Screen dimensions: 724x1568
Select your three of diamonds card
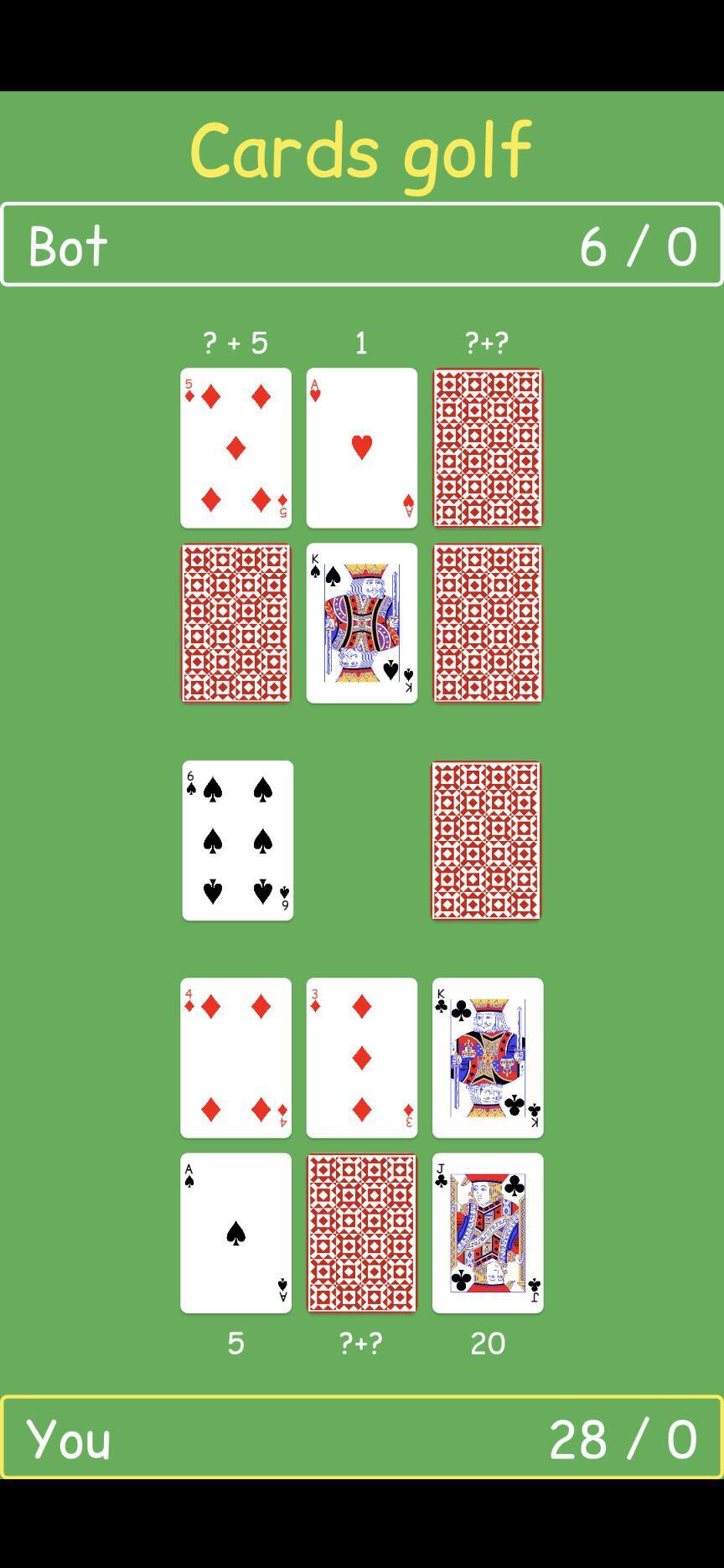[362, 1058]
